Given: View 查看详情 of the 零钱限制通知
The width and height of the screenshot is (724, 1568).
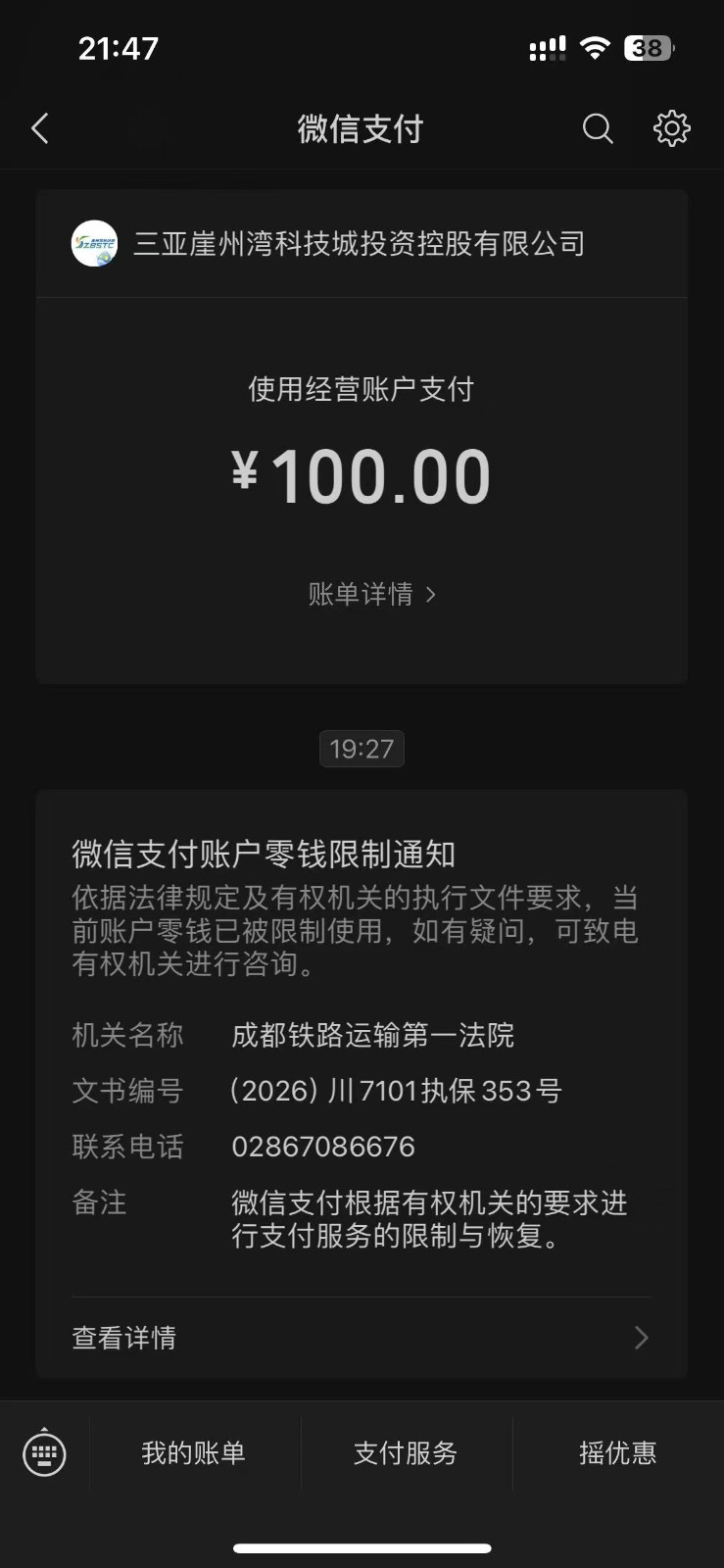Looking at the screenshot, I should click(x=361, y=1338).
